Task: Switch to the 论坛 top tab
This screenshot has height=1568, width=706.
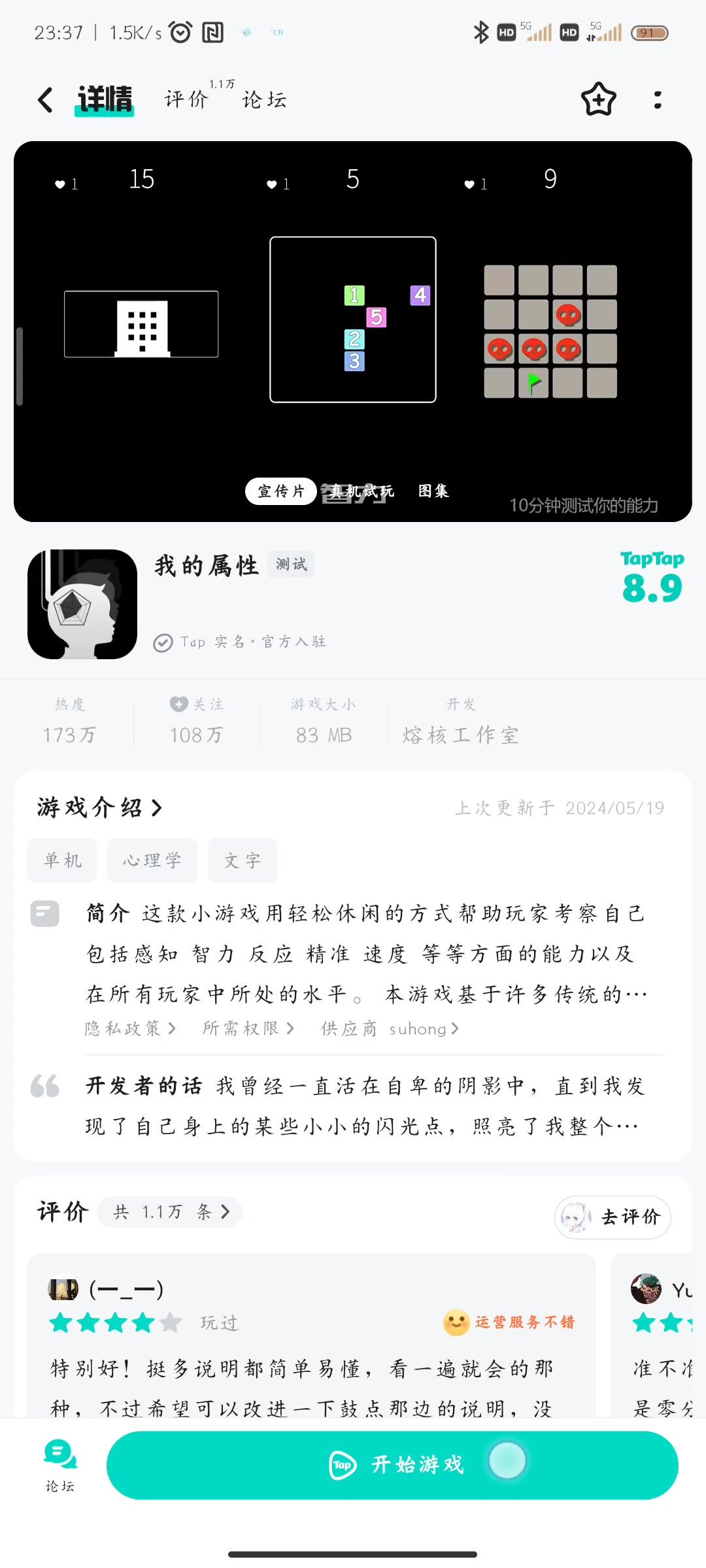Action: 265,100
